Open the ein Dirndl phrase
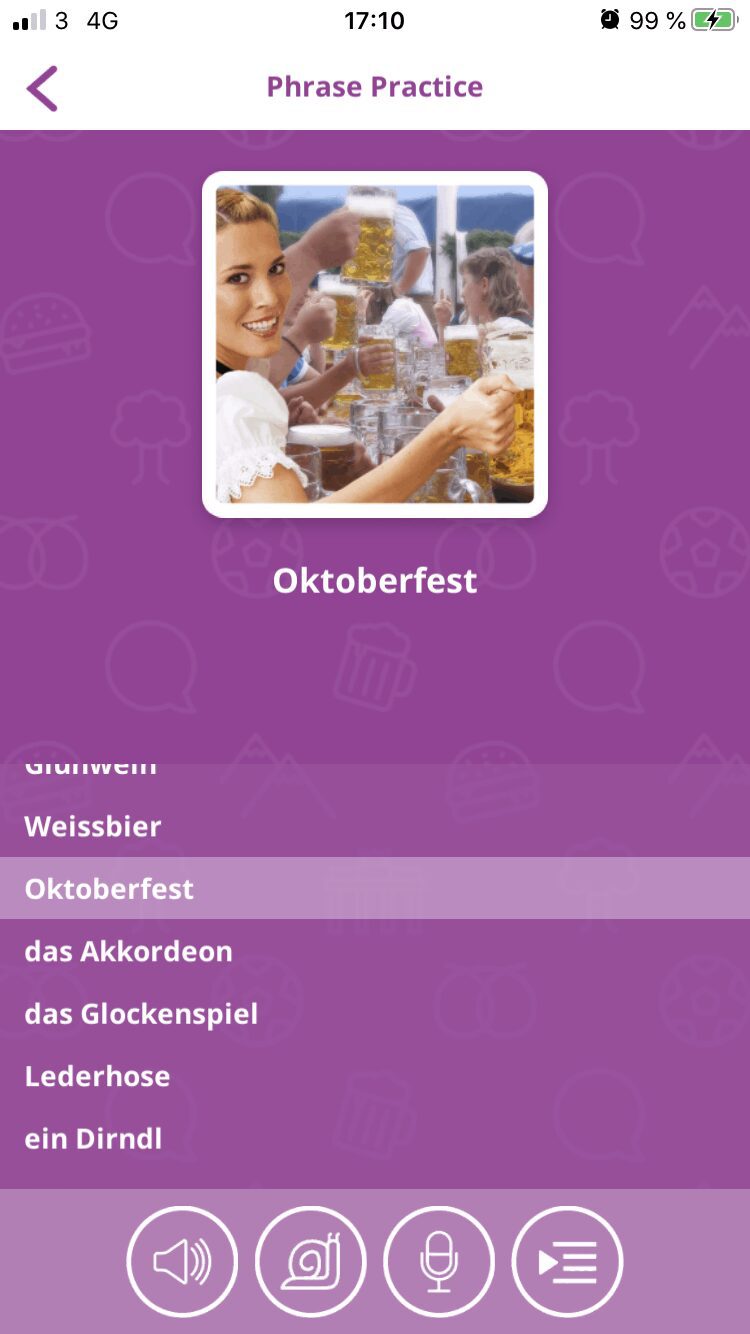Image resolution: width=750 pixels, height=1334 pixels. click(375, 1138)
